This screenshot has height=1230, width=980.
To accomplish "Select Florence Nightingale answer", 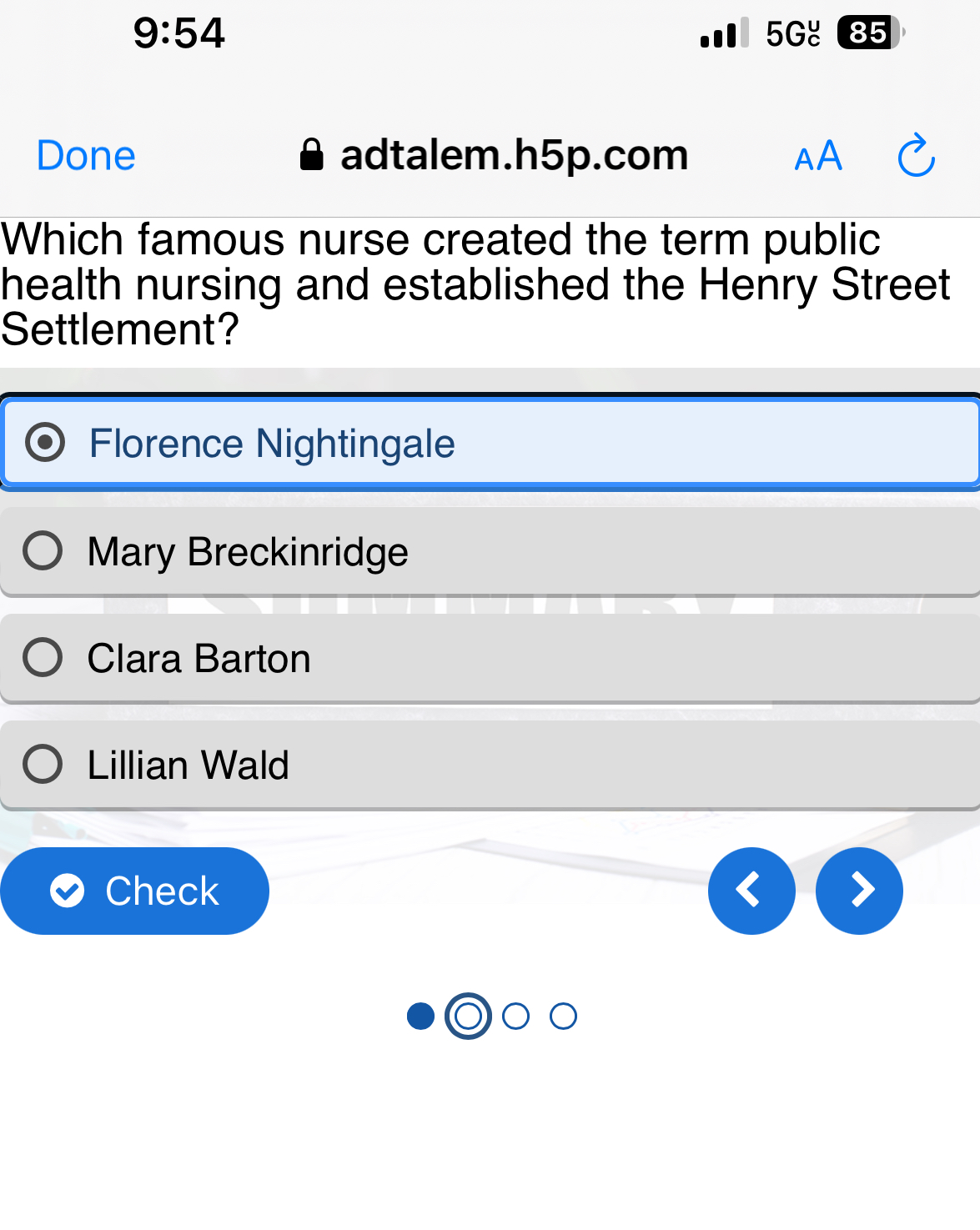I will [490, 443].
